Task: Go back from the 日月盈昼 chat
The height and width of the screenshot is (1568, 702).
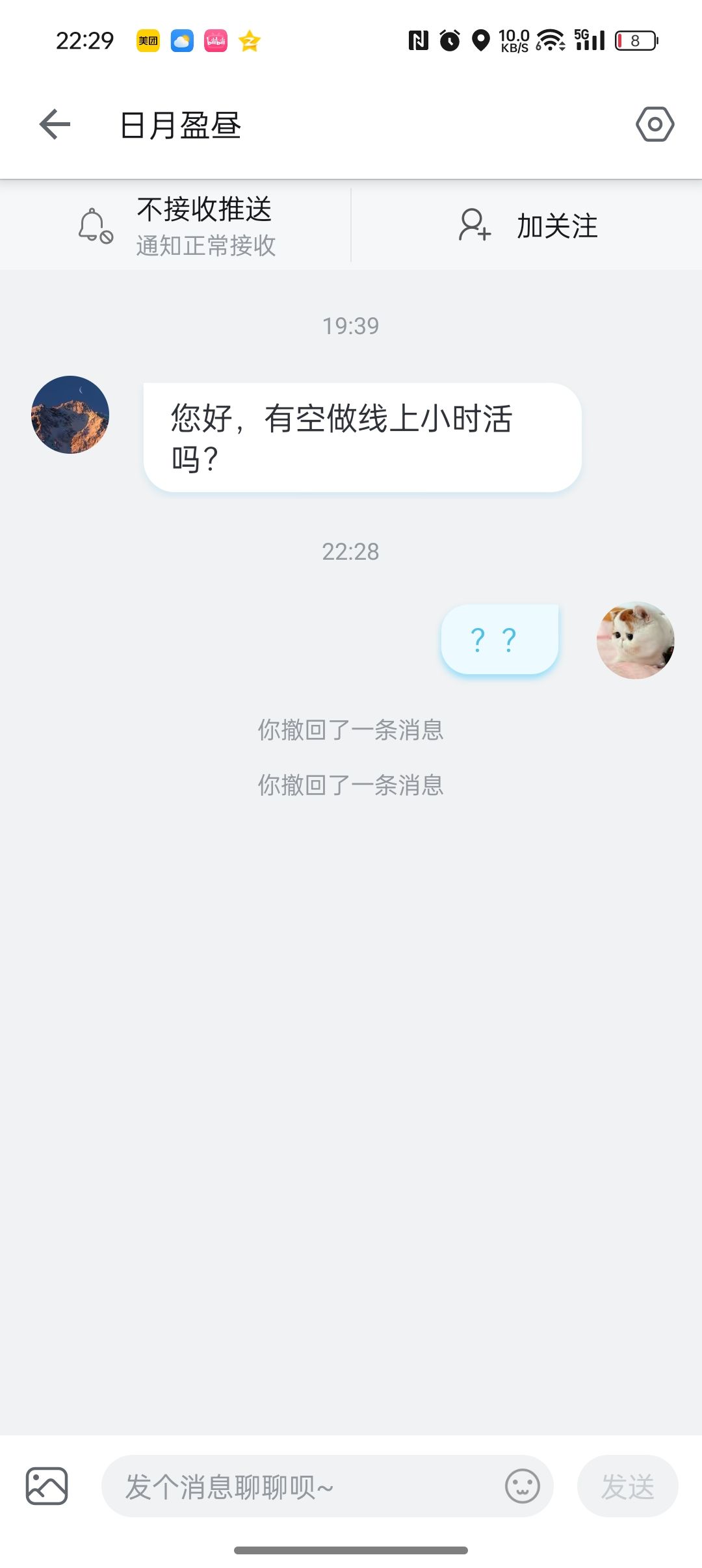Action: tap(55, 124)
